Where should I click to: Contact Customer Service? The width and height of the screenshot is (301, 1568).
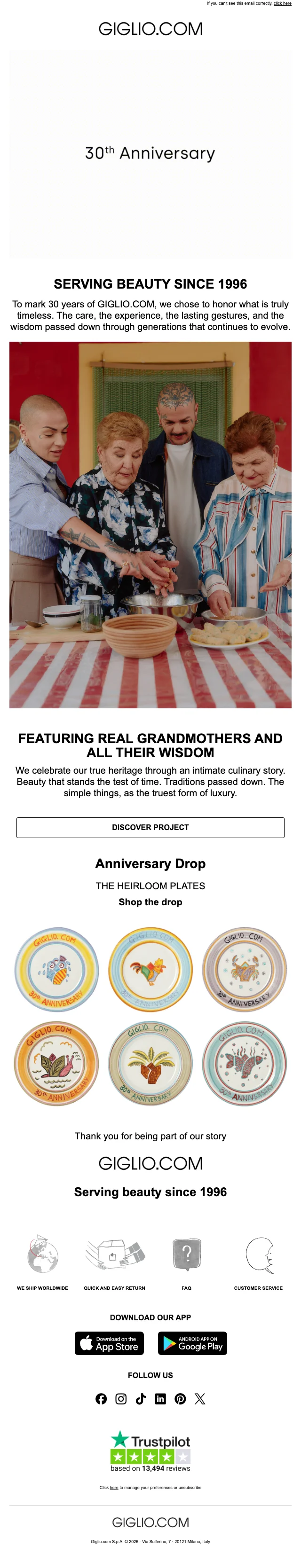(x=258, y=1263)
